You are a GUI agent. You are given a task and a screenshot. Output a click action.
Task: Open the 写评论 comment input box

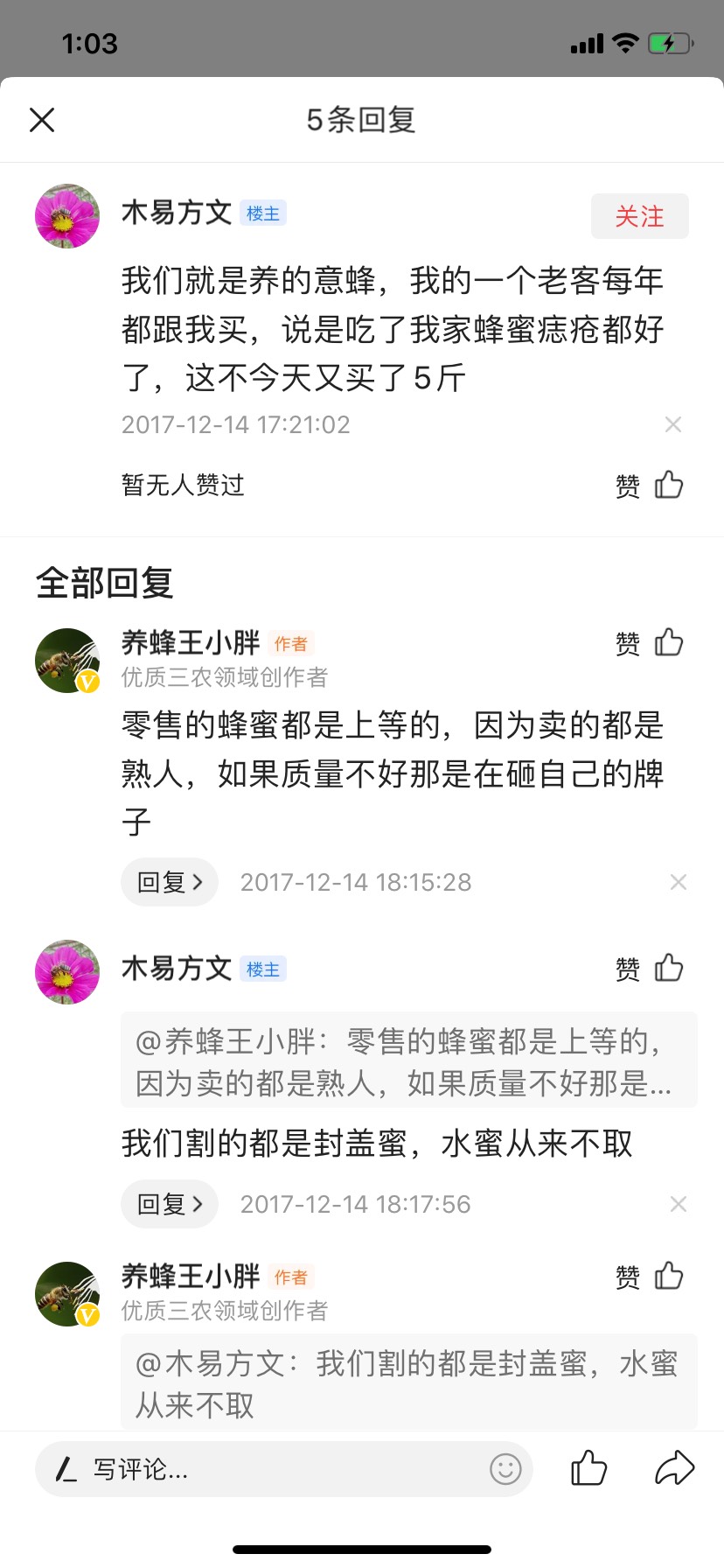coord(262,1469)
